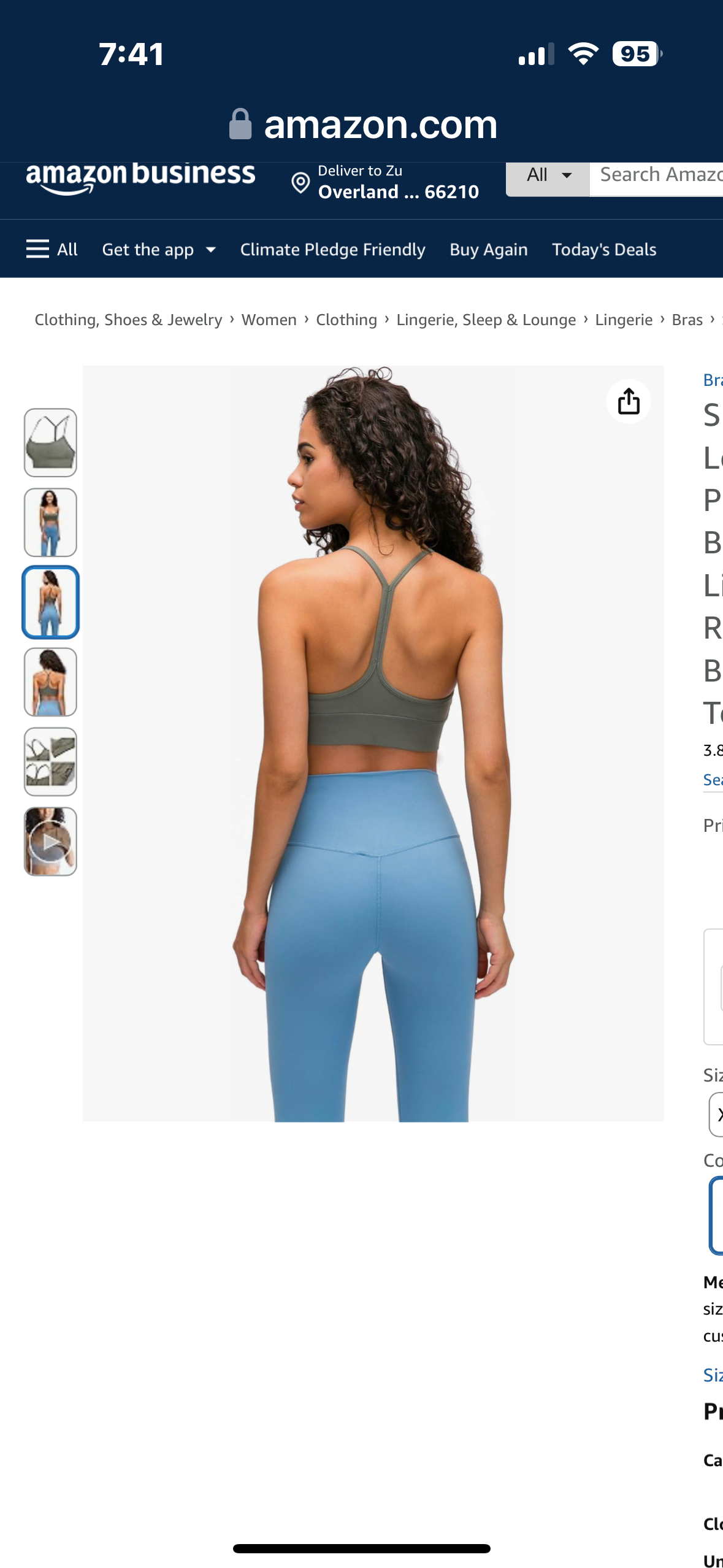Screen dimensions: 723x1568
Task: Open Today's Deals
Action: (603, 250)
